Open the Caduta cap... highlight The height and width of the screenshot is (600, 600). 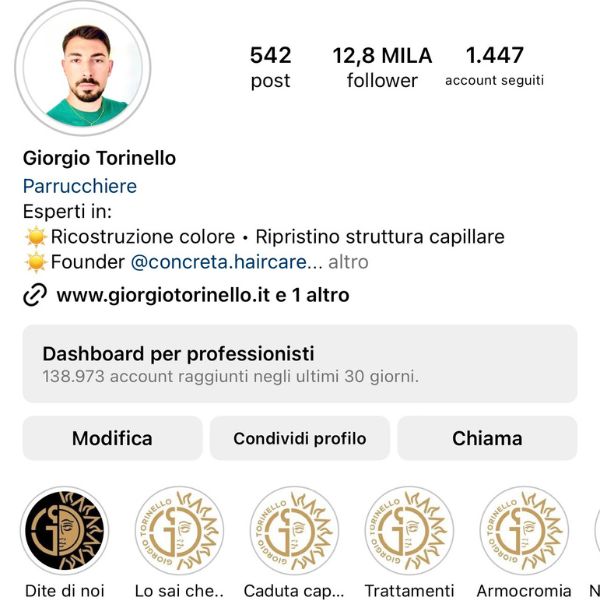point(294,530)
